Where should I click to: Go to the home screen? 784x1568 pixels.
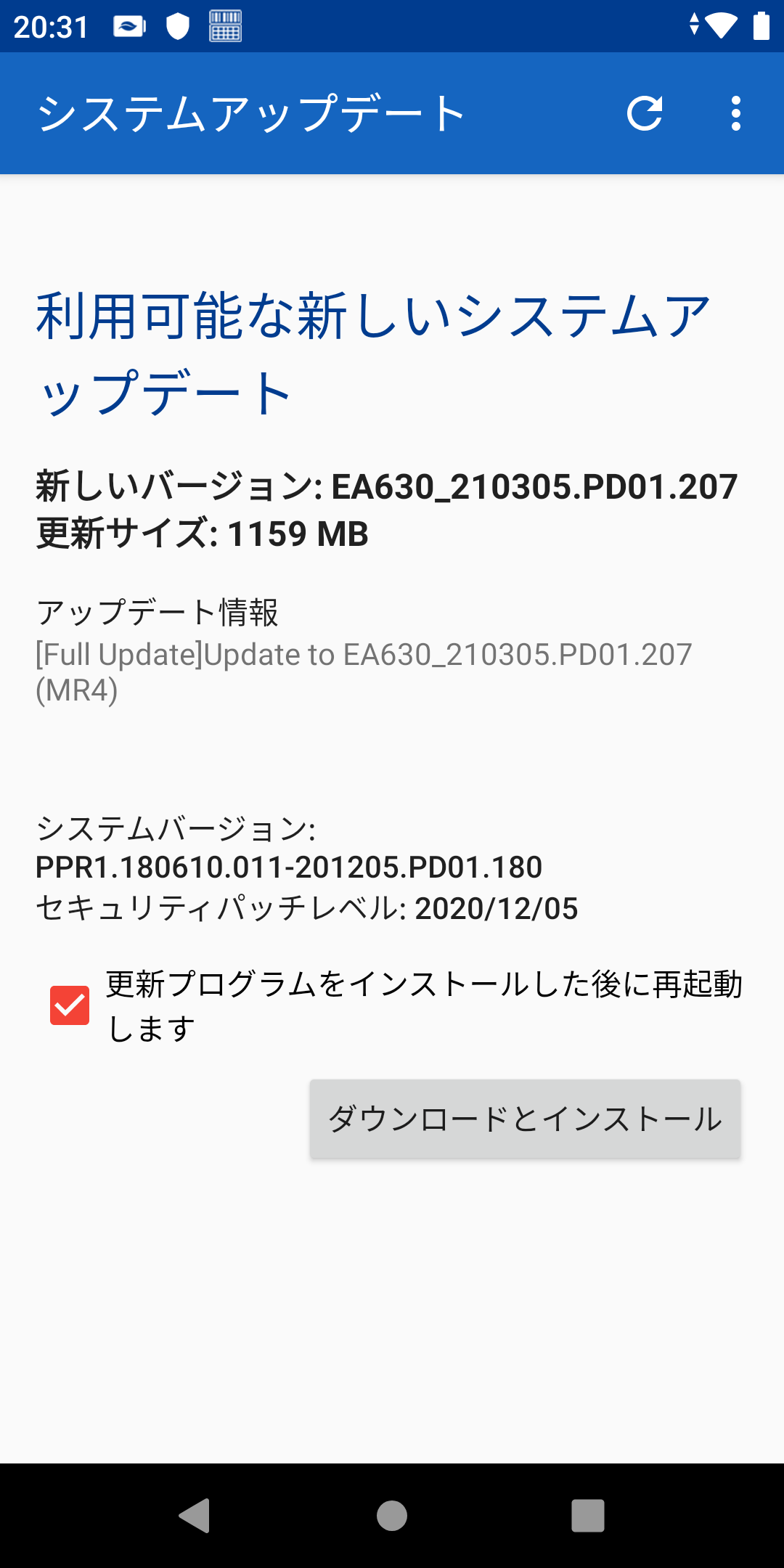[x=392, y=1516]
